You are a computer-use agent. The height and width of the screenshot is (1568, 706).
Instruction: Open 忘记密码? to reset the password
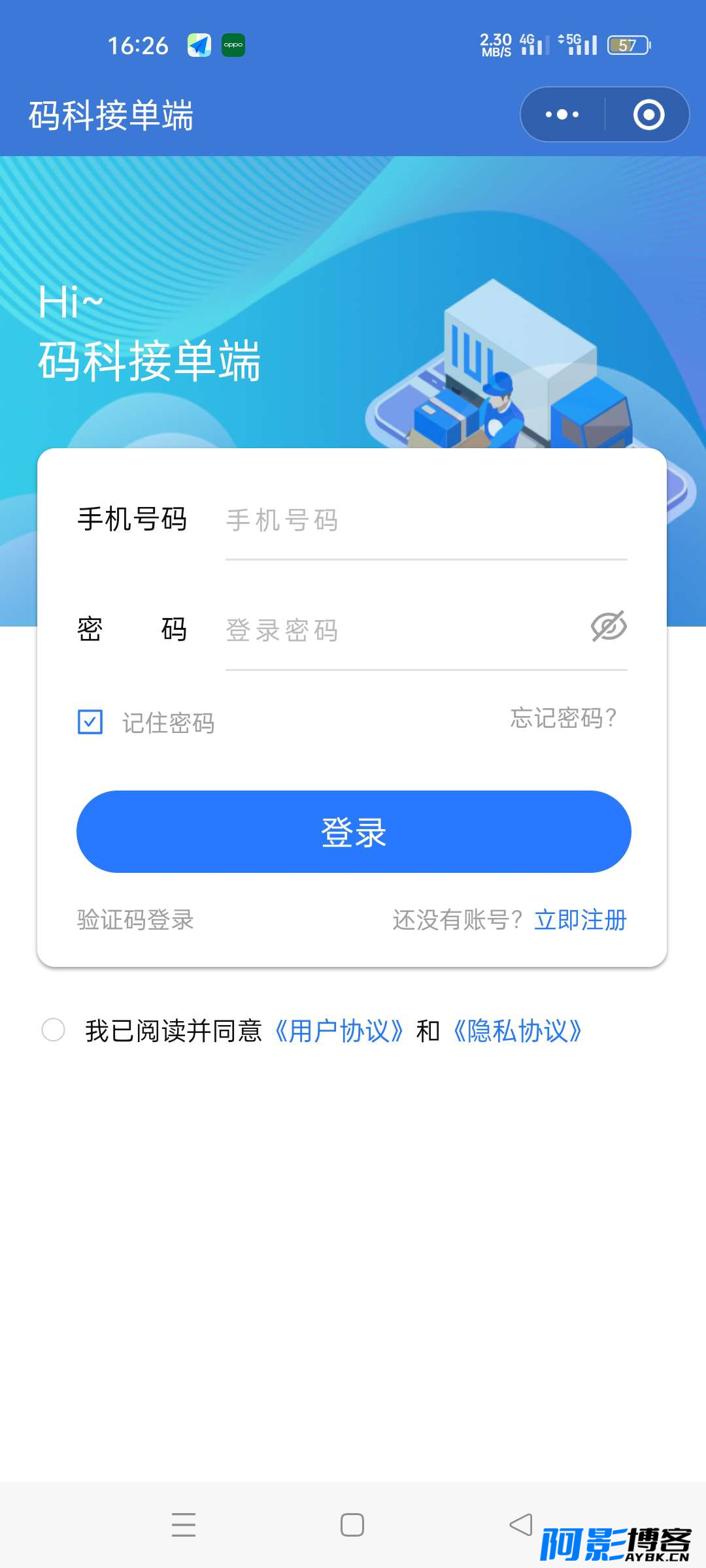point(563,718)
